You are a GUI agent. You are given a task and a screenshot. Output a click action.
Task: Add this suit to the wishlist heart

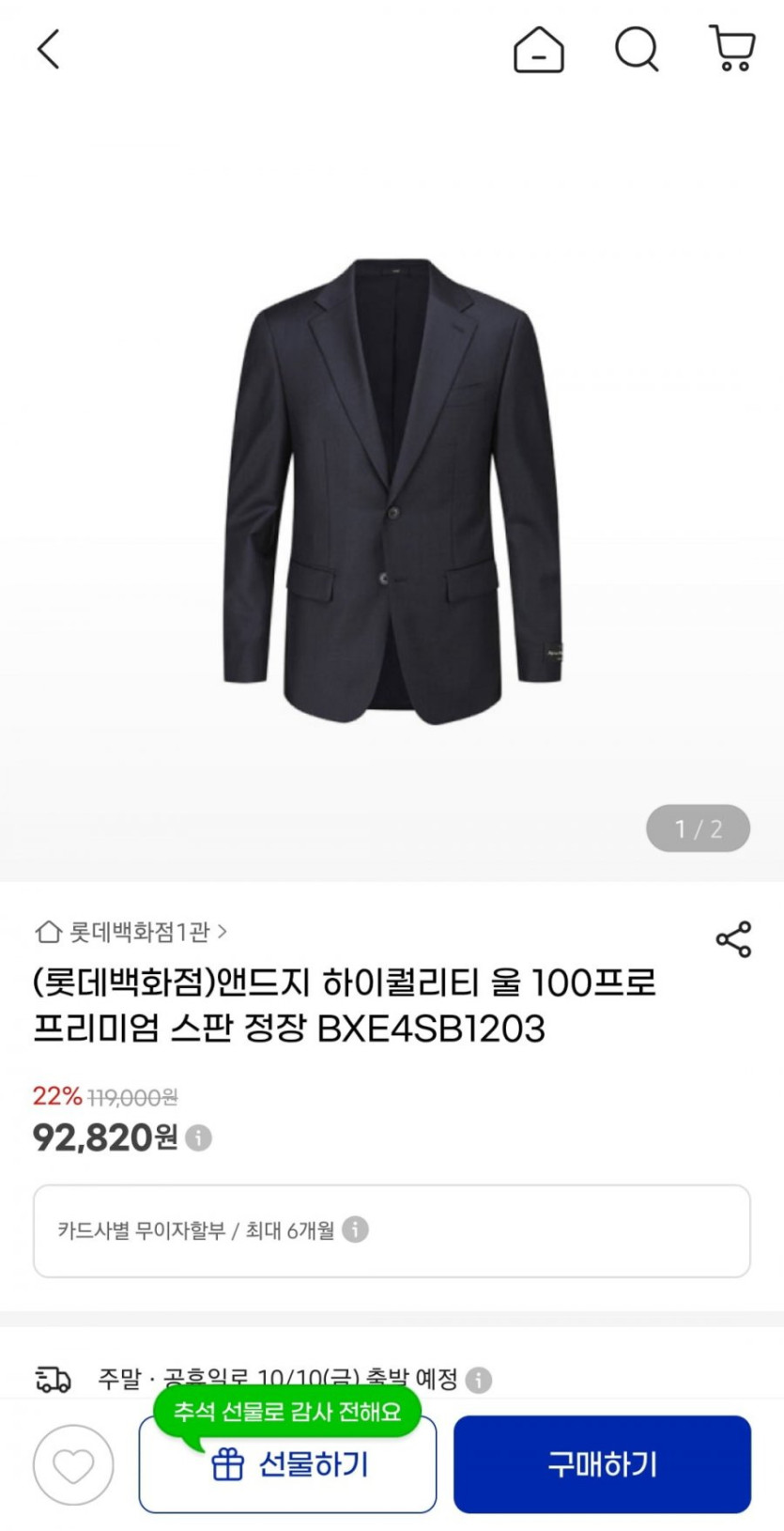pos(73,1464)
